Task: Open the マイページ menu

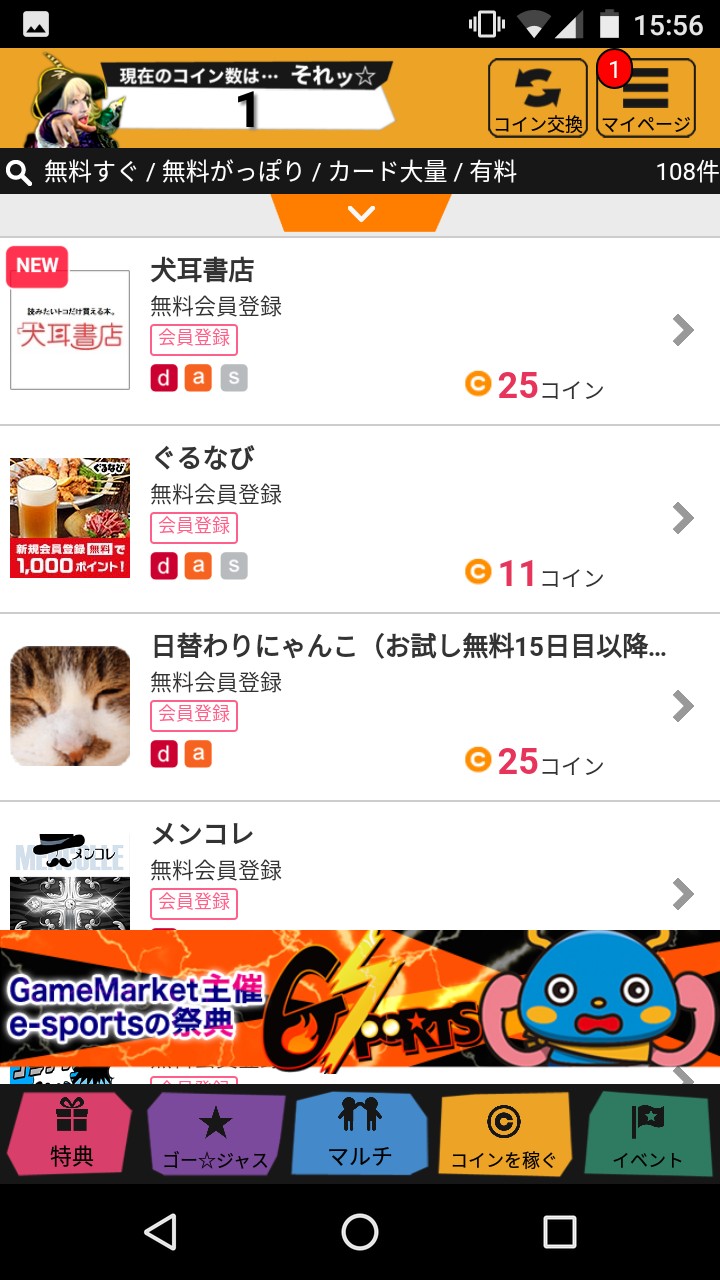Action: click(645, 98)
